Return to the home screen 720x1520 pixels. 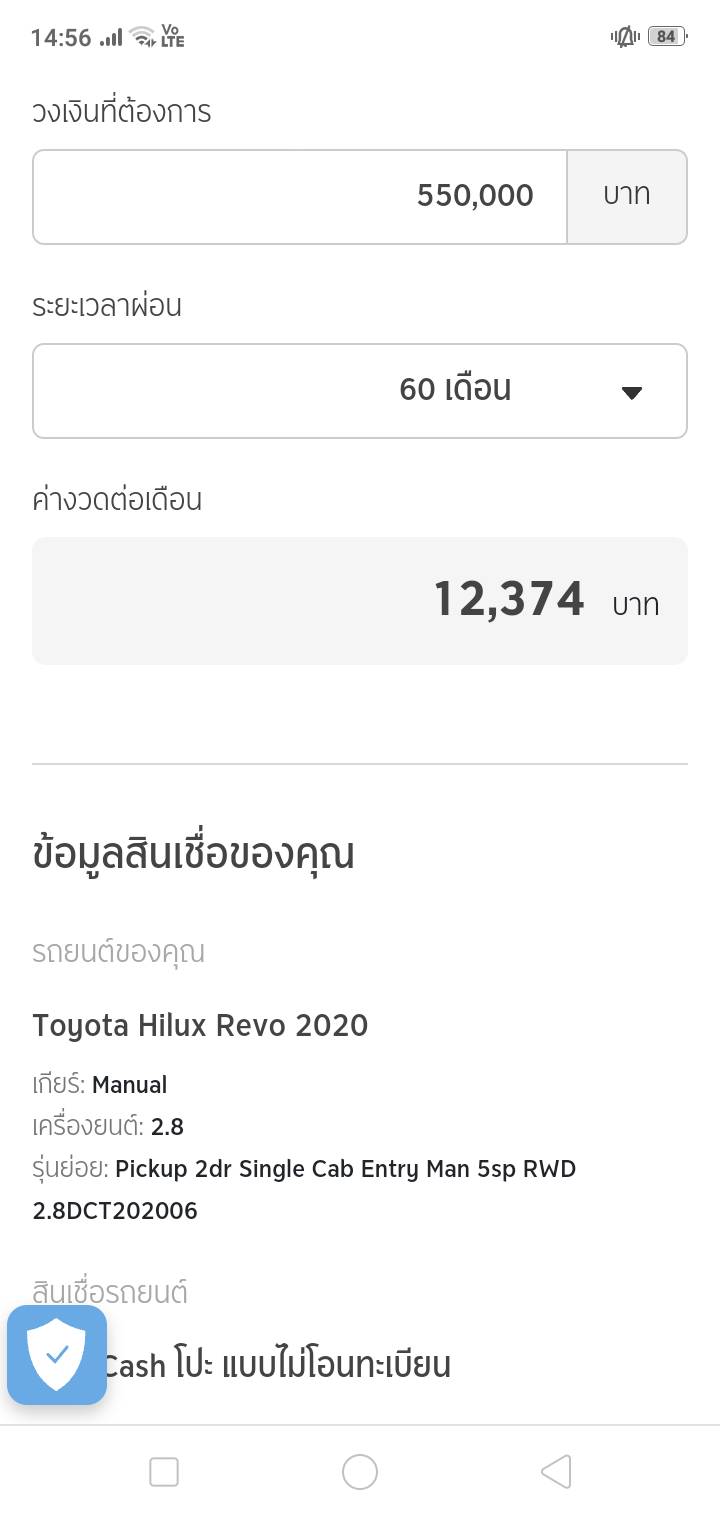click(360, 1471)
